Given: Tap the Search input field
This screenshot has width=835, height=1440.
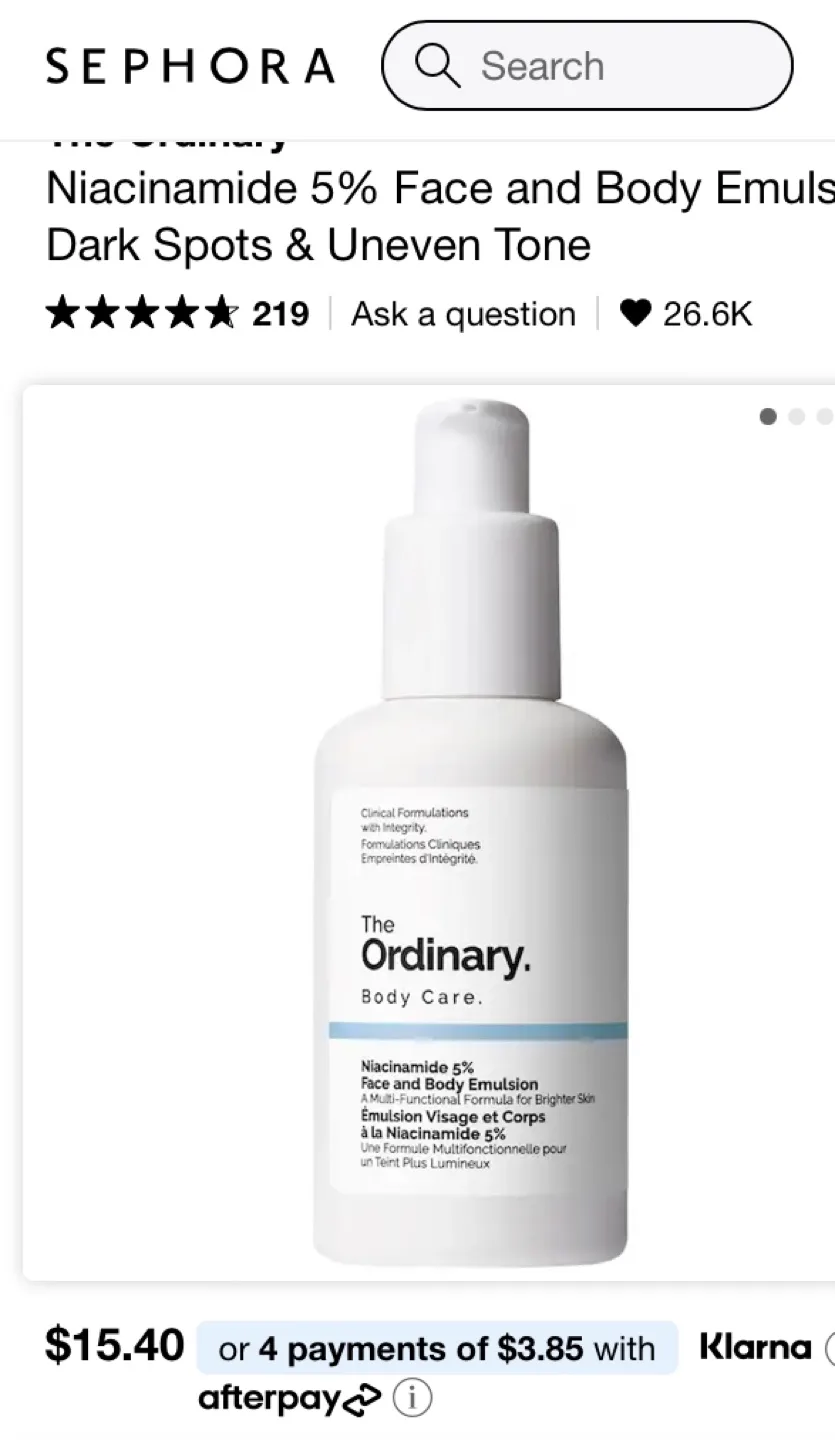Looking at the screenshot, I should tap(586, 66).
